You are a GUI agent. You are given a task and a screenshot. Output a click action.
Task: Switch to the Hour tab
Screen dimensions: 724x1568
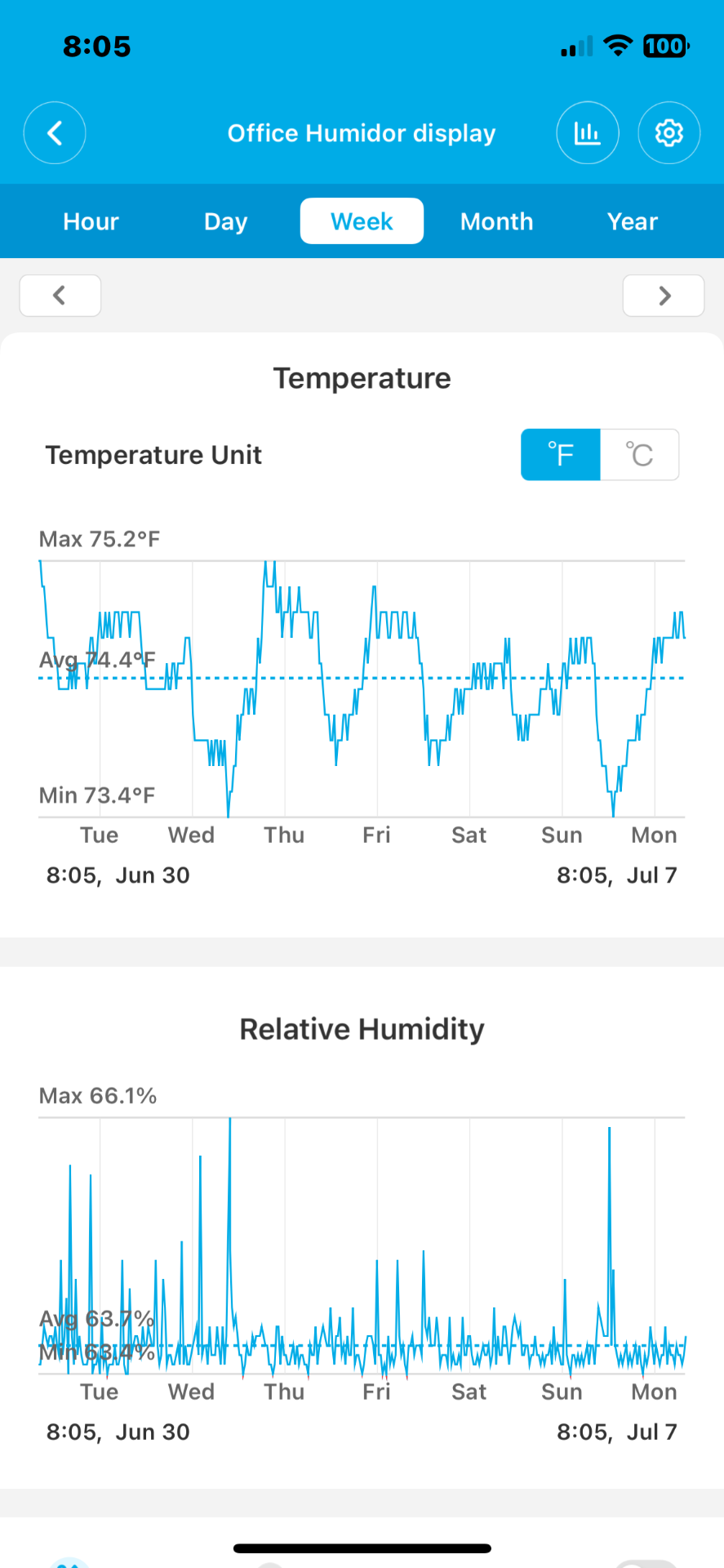click(x=91, y=221)
